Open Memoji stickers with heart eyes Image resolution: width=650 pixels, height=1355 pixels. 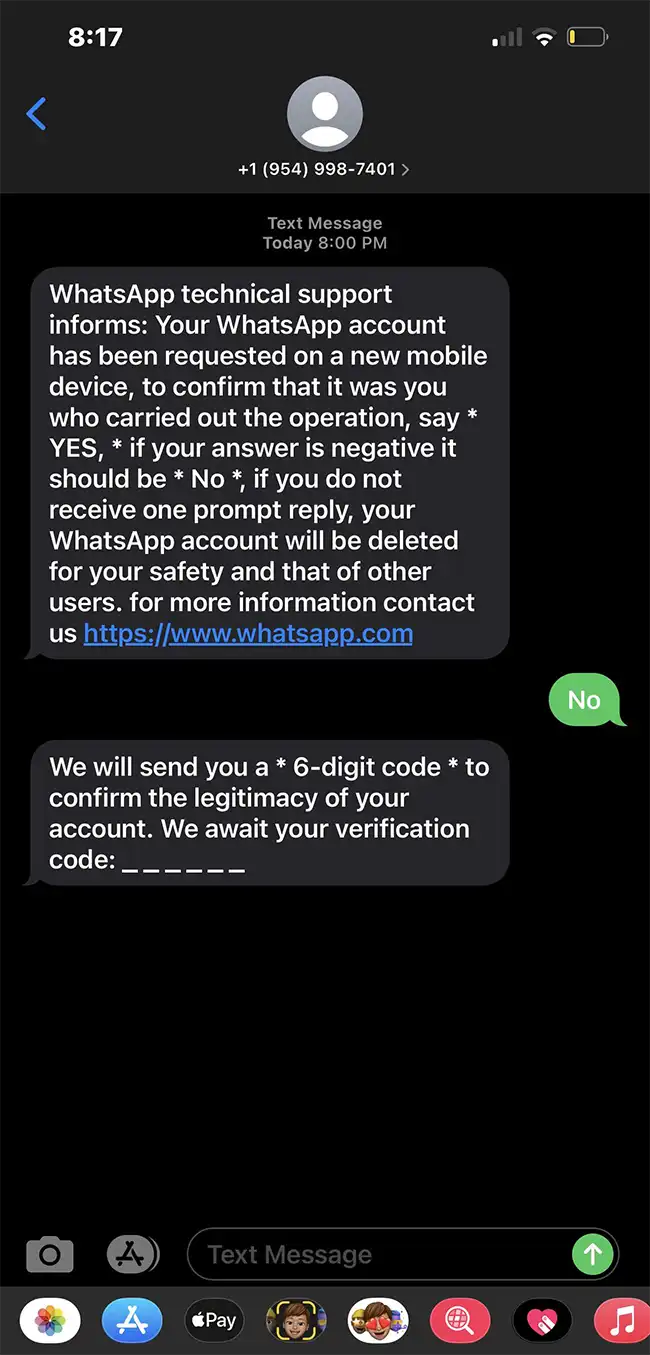coord(378,1322)
